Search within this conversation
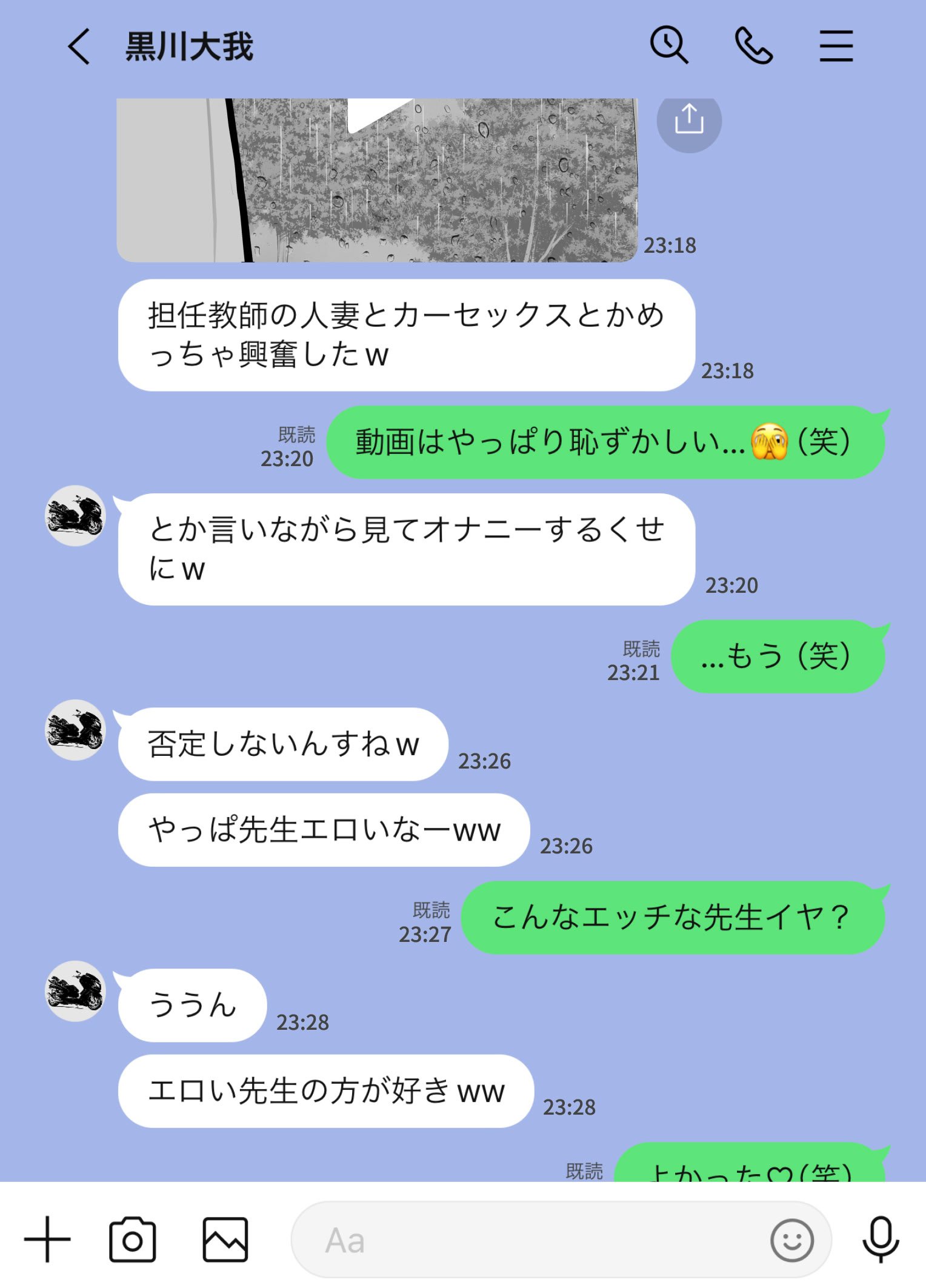 [x=668, y=45]
